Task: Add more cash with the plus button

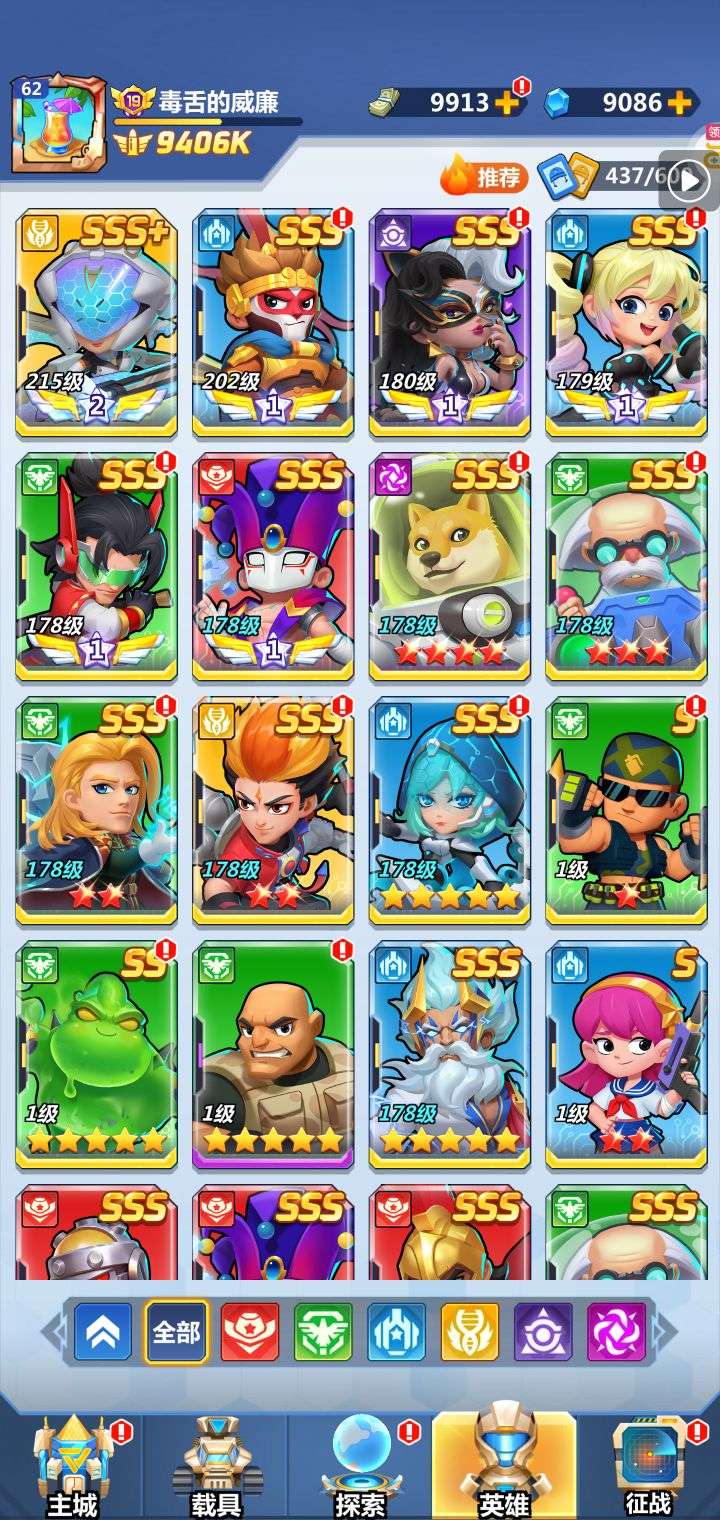Action: pos(507,102)
